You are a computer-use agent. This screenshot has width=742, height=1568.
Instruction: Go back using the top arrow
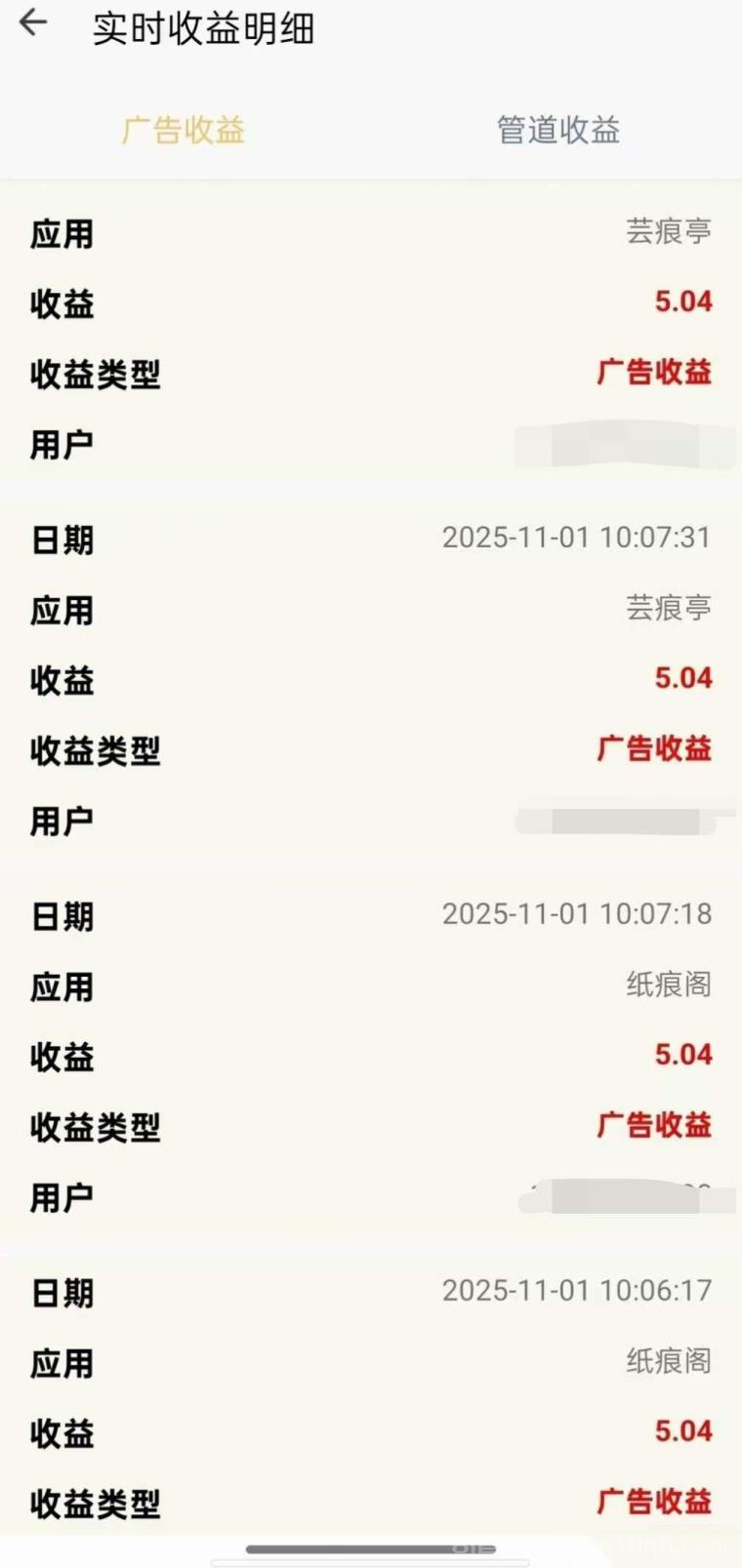pos(33,23)
